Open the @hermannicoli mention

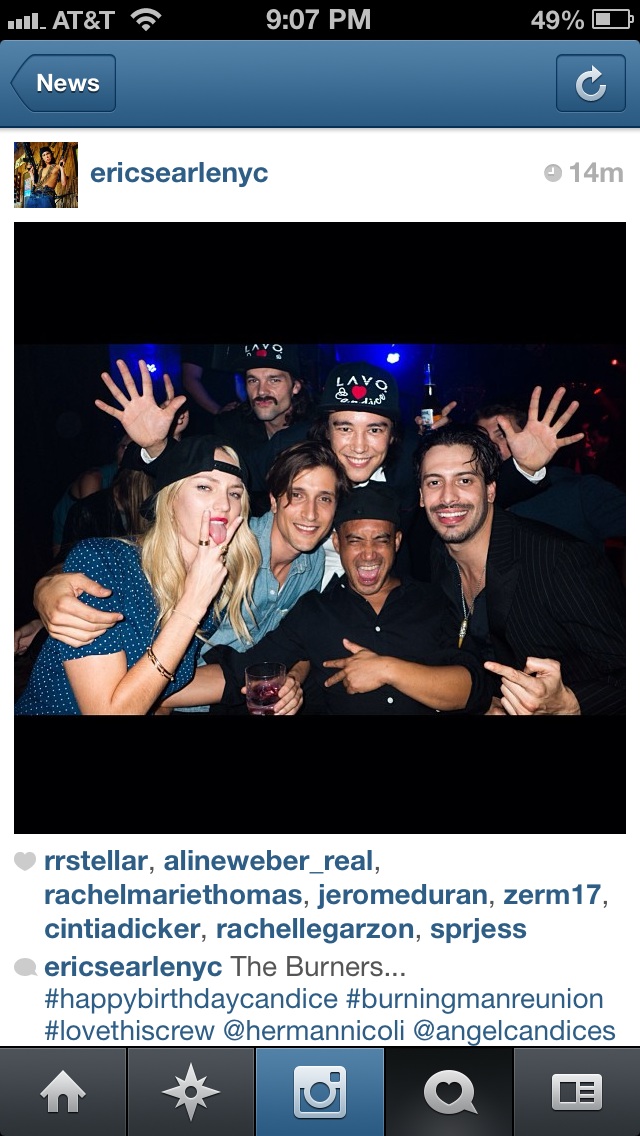click(314, 1031)
